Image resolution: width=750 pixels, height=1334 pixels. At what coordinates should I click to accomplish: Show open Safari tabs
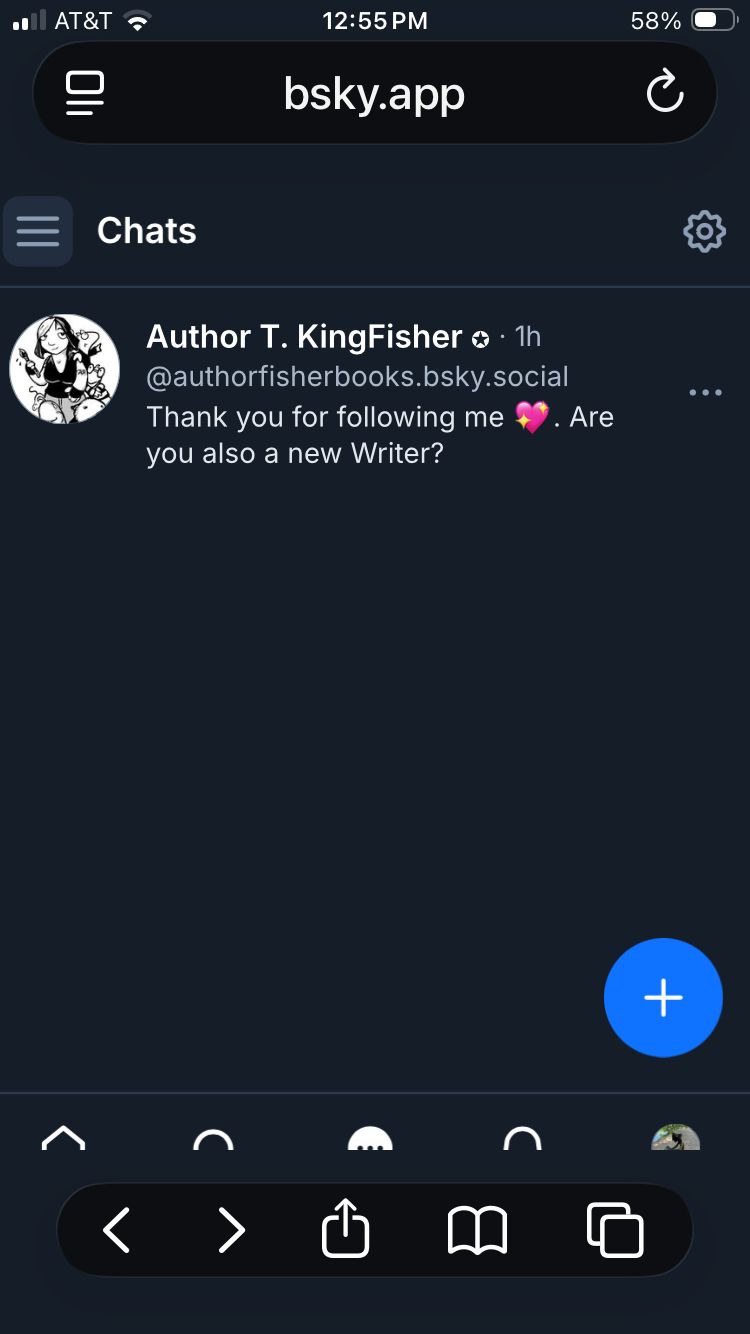tap(614, 1230)
